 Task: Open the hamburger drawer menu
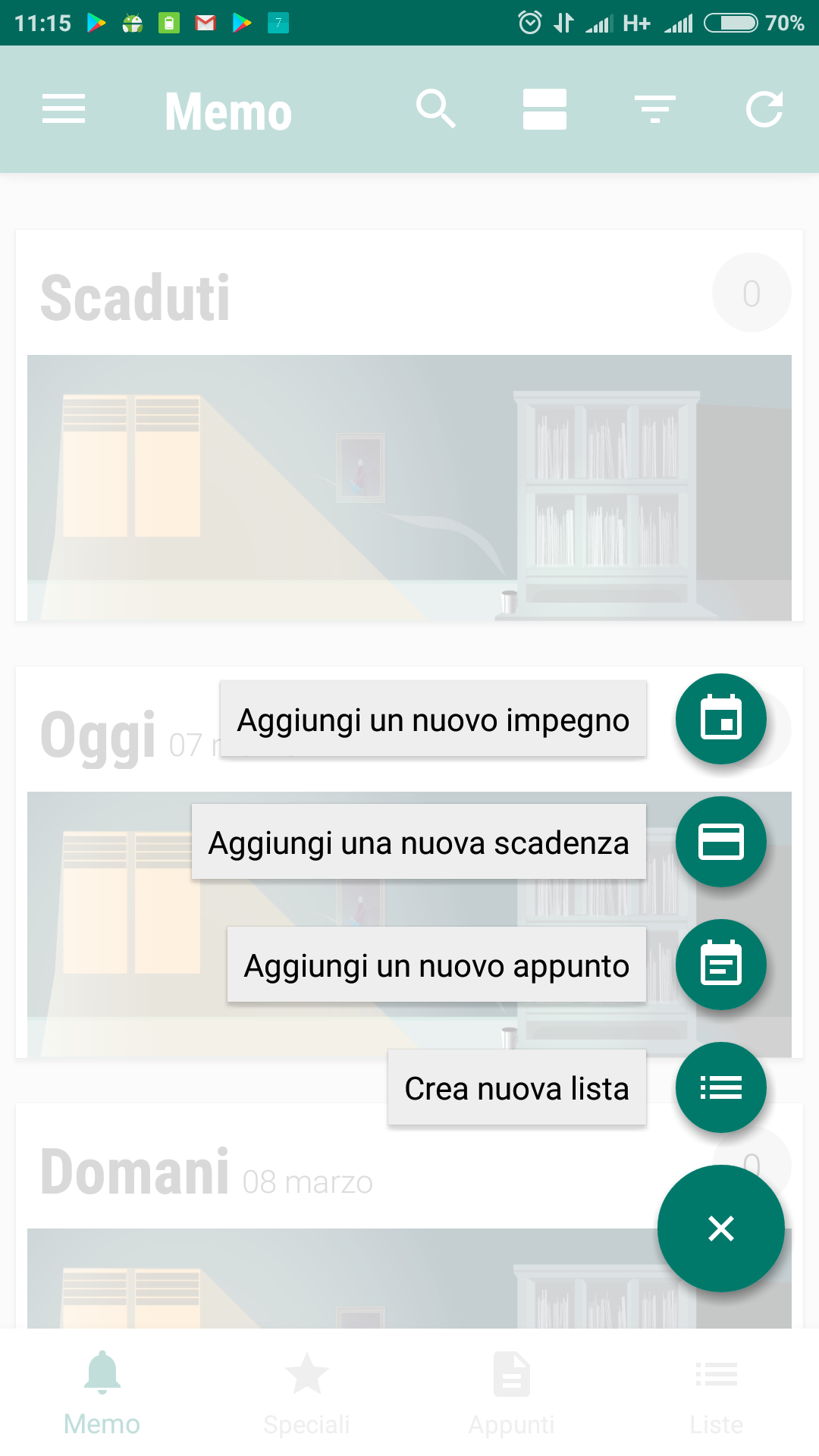pos(64,109)
